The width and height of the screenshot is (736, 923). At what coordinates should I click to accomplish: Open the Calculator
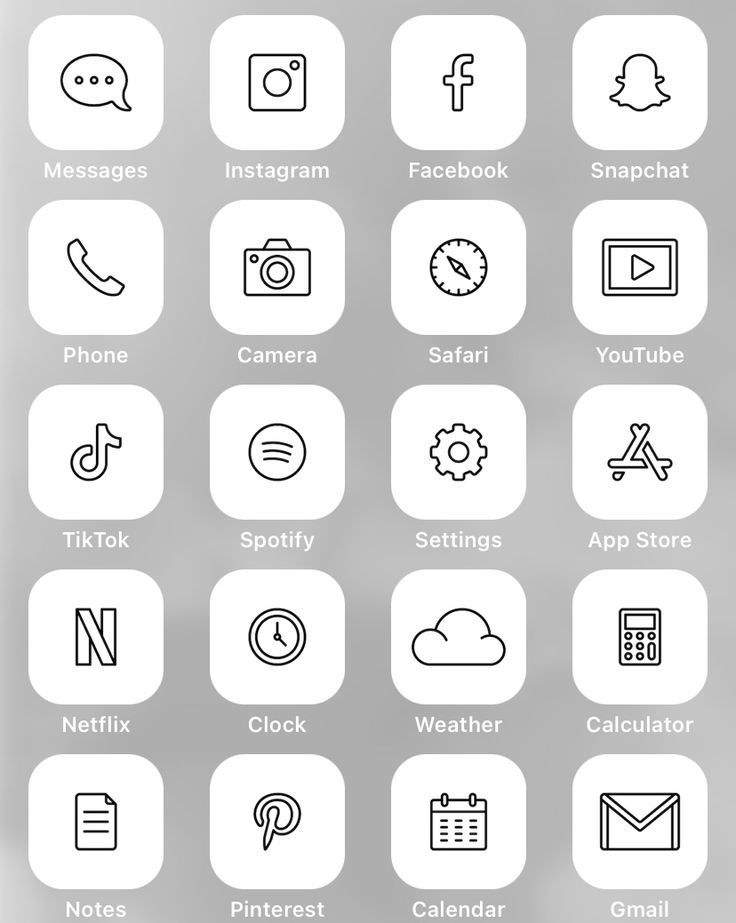640,637
